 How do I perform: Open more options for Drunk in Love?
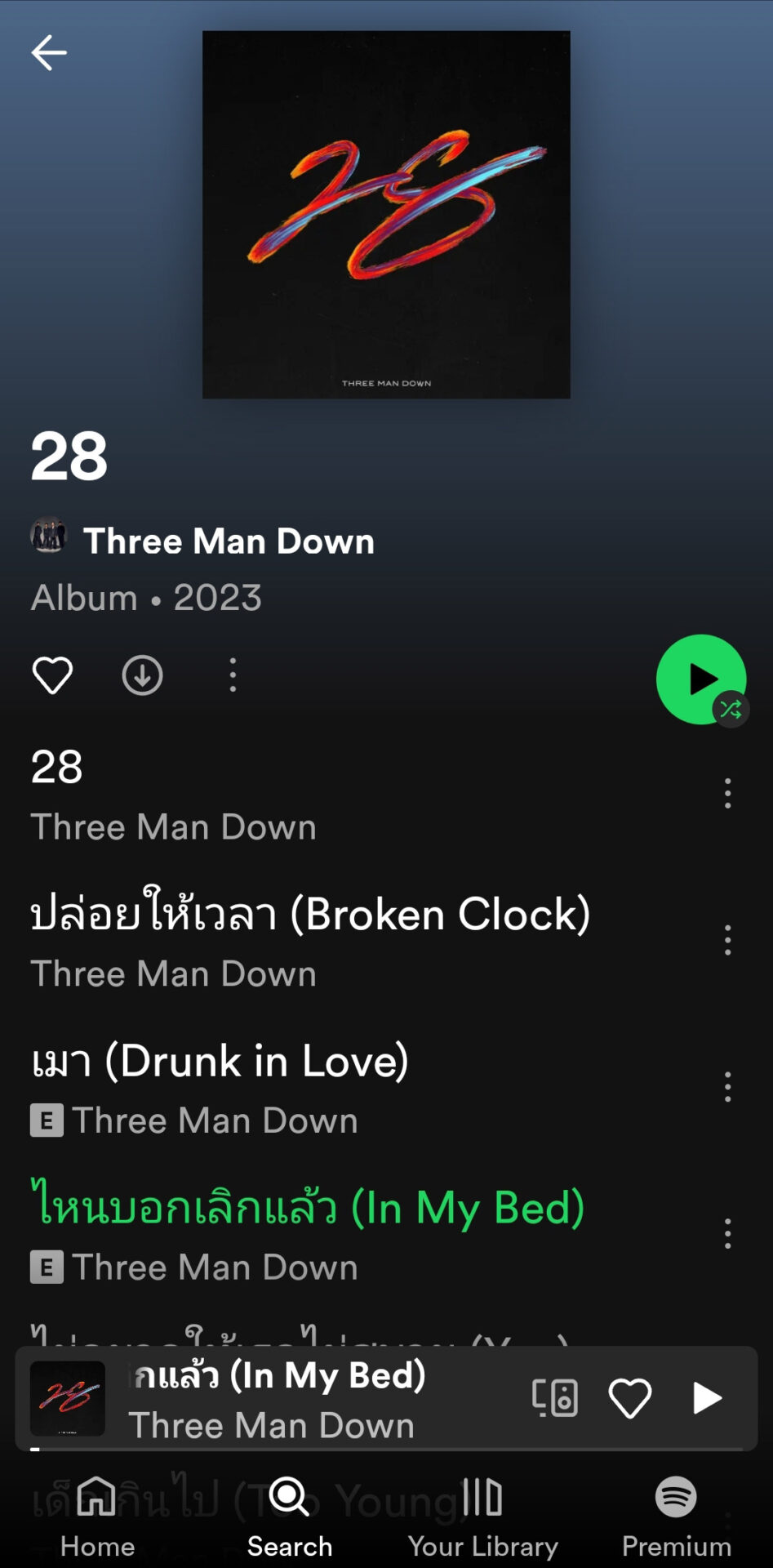click(x=727, y=1088)
